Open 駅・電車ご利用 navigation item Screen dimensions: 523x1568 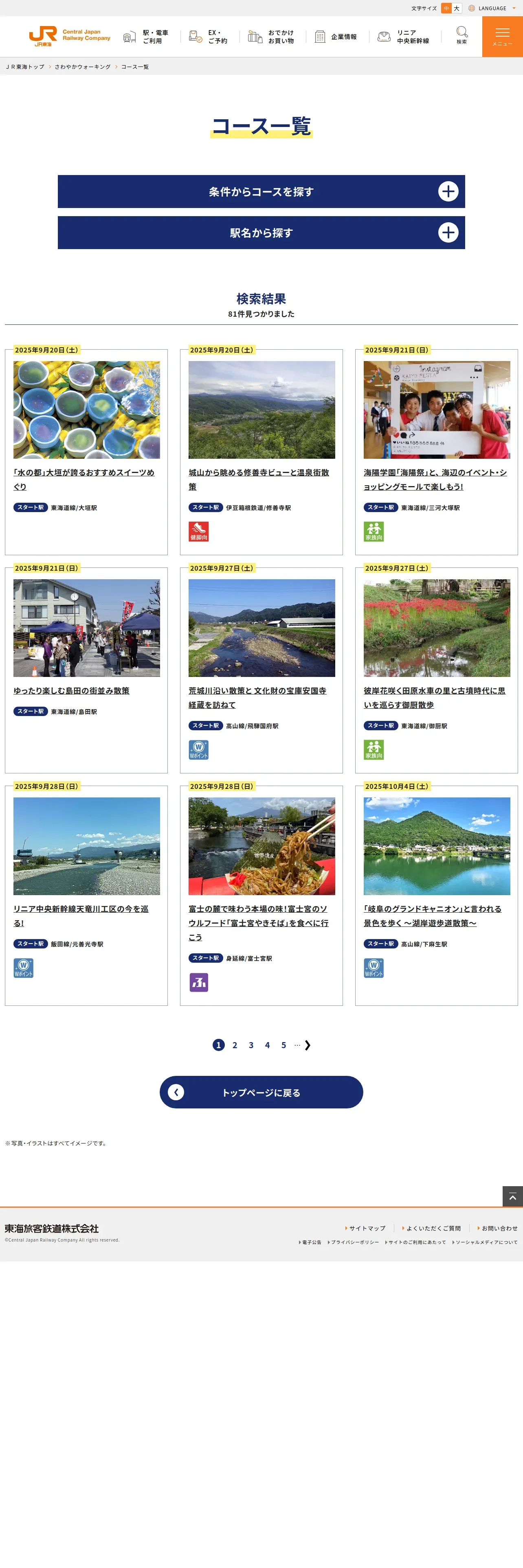pos(146,37)
